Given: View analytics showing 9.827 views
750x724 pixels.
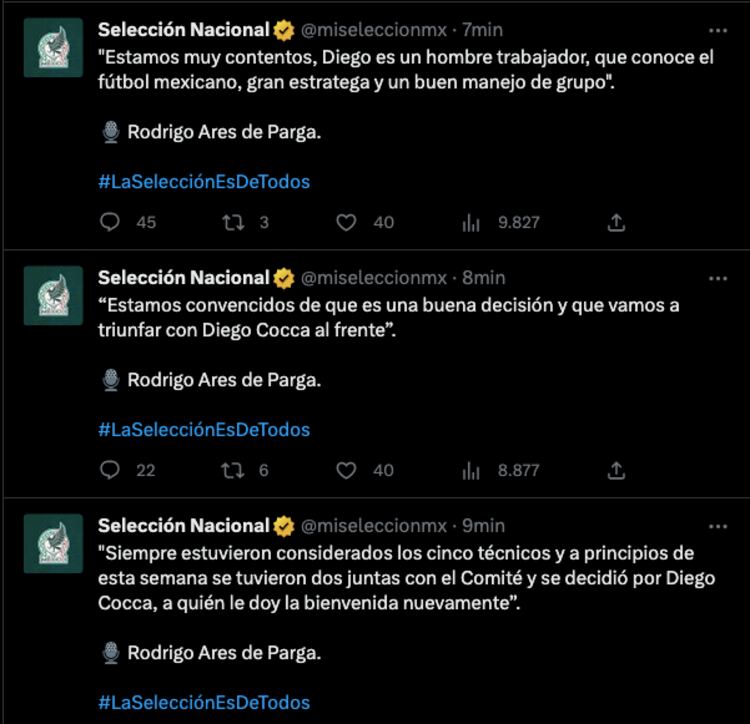Looking at the screenshot, I should [471, 222].
